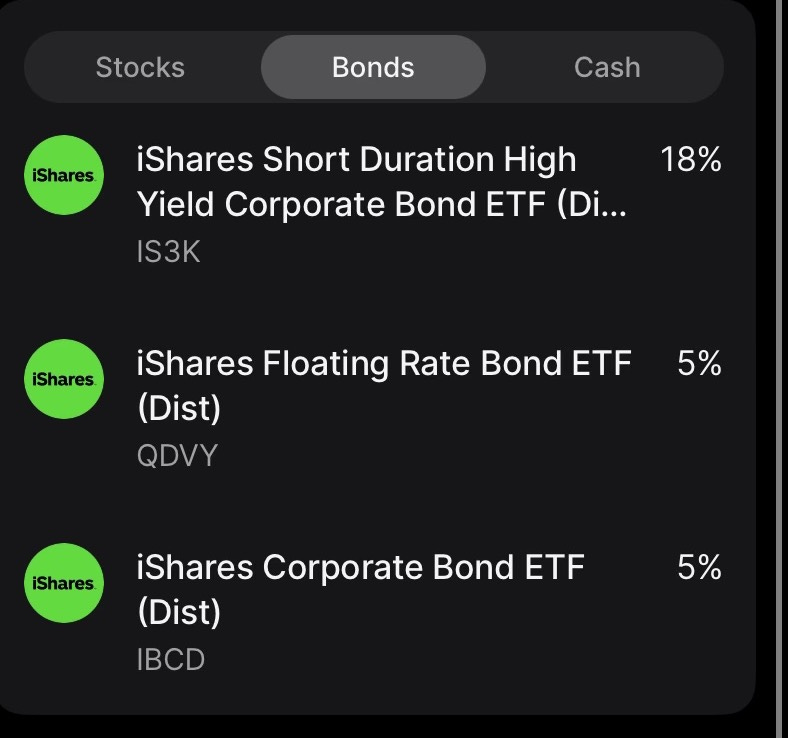Select the Bonds tab
This screenshot has width=788, height=738.
pyautogui.click(x=373, y=67)
